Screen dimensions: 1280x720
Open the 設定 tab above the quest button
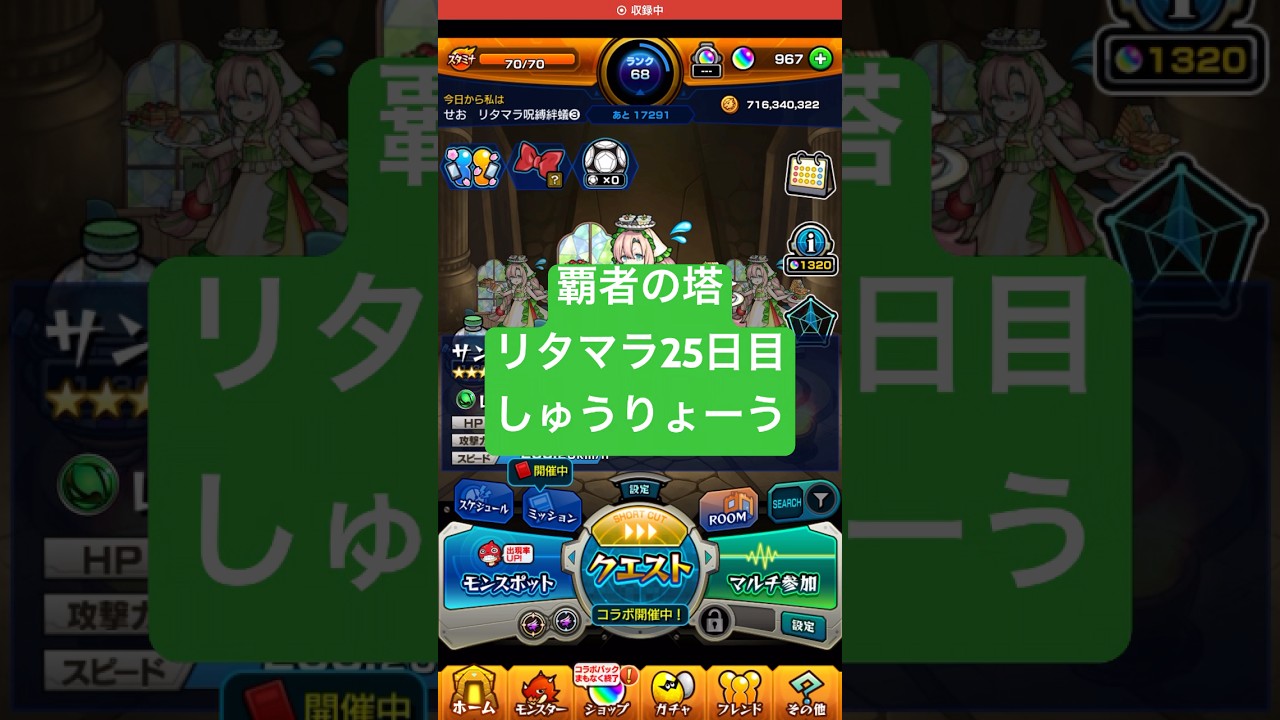(639, 490)
